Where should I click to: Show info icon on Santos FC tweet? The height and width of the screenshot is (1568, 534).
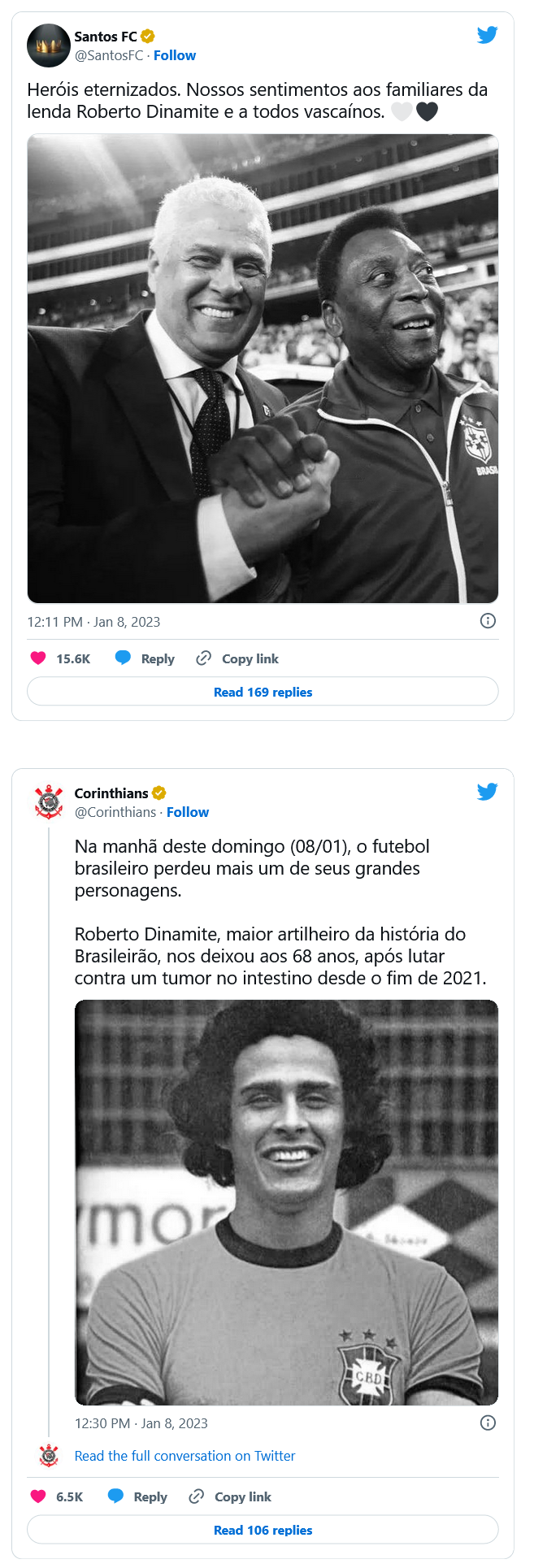coord(488,621)
